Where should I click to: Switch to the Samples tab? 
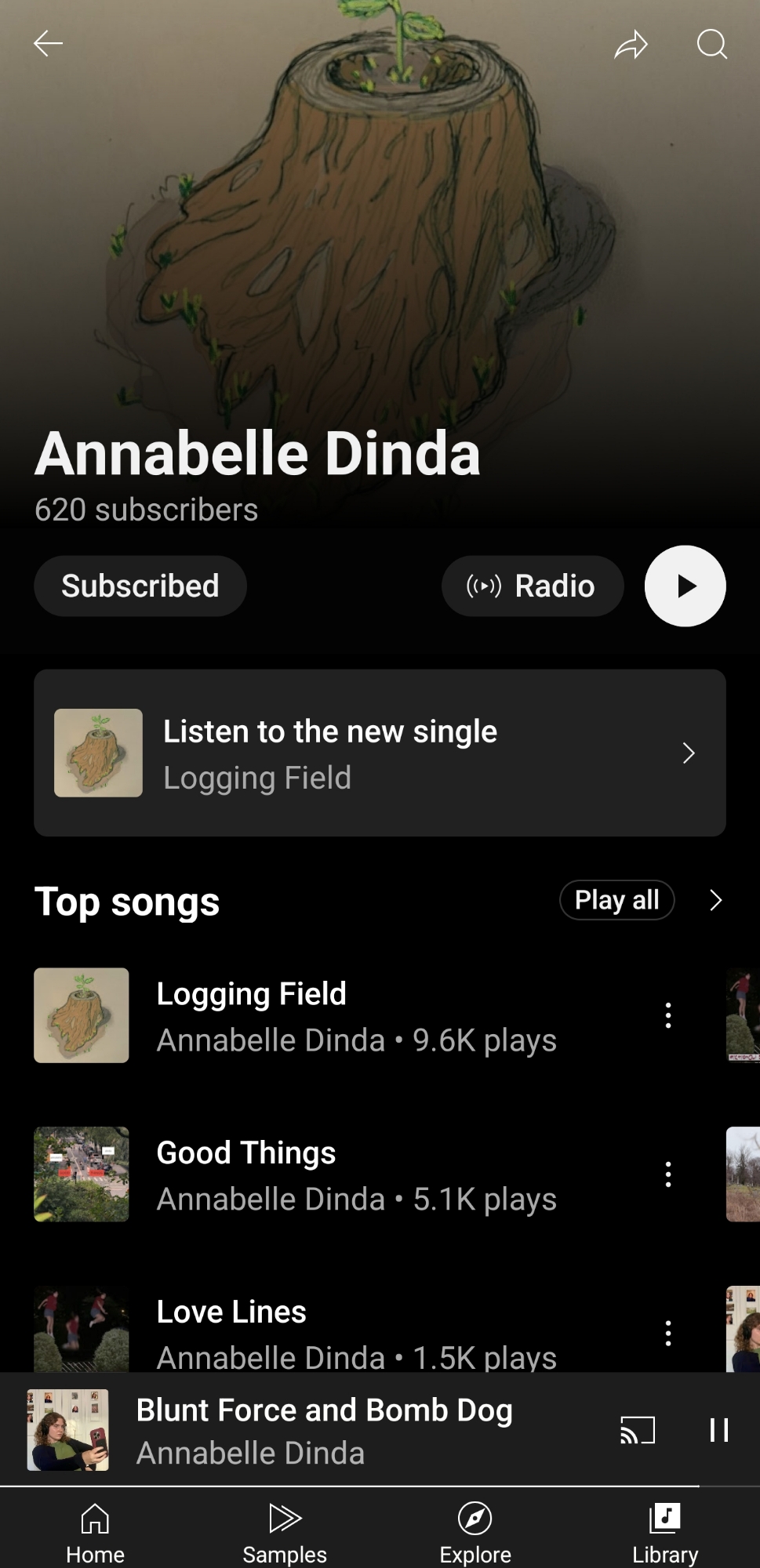coord(285,1534)
